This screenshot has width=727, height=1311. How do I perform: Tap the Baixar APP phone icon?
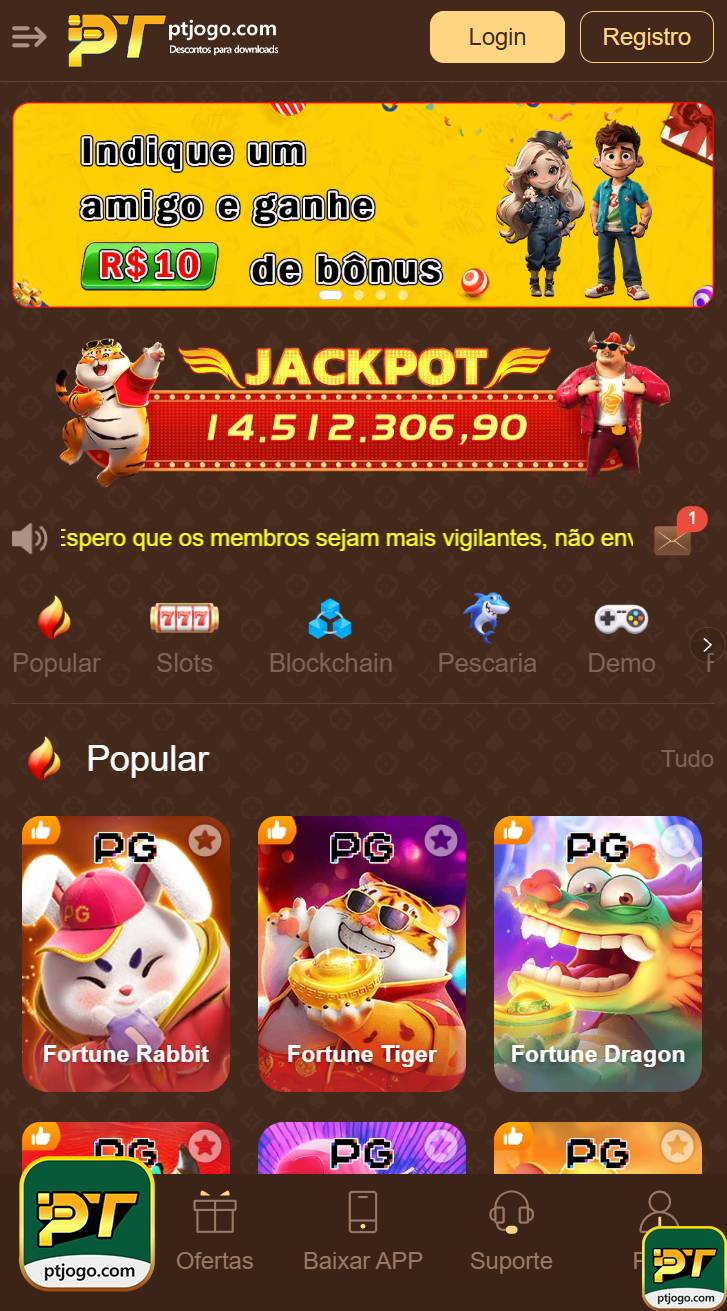pyautogui.click(x=362, y=1210)
